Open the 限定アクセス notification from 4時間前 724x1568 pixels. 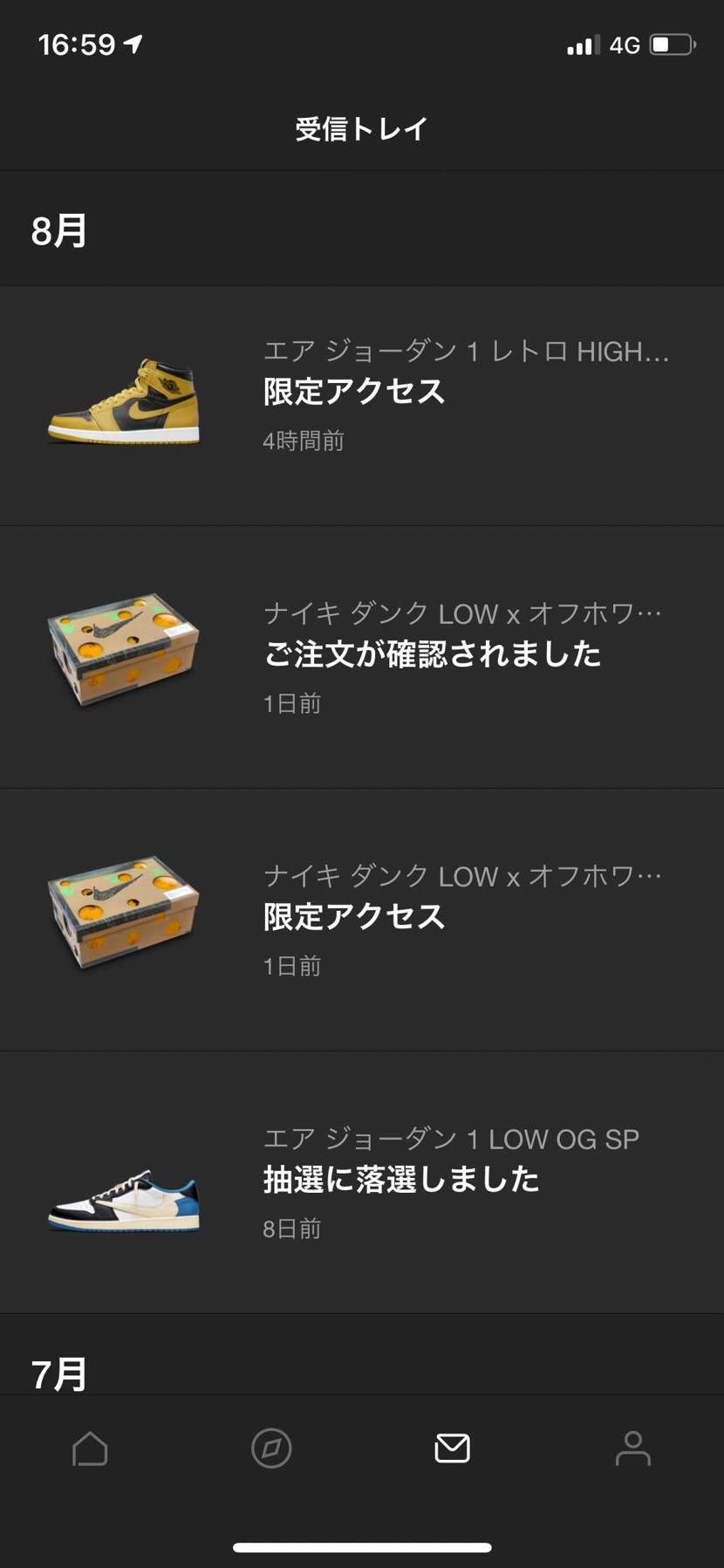(353, 392)
